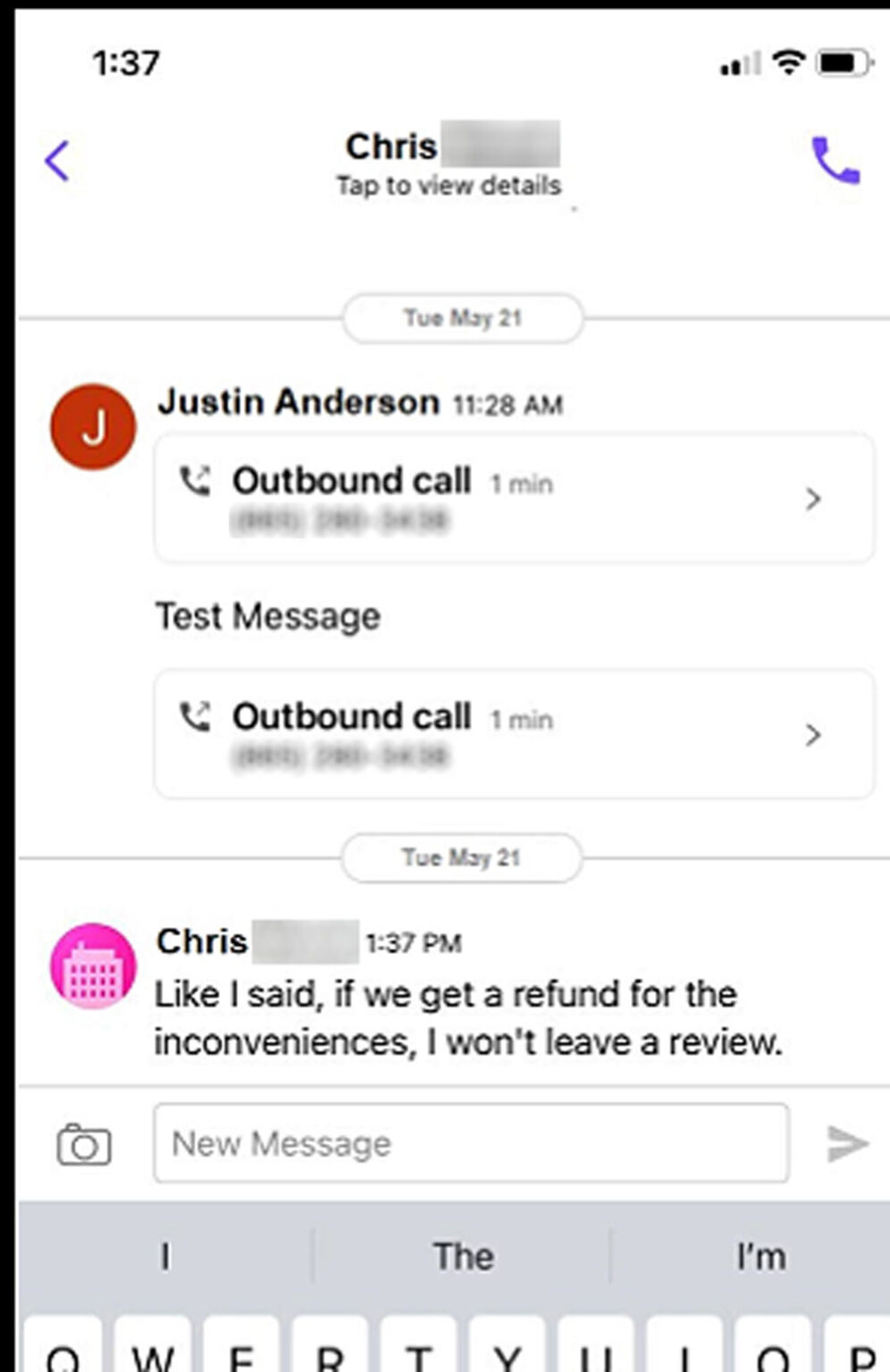Open Justin Anderson's avatar
Screen dimensions: 890x1372
(x=92, y=425)
